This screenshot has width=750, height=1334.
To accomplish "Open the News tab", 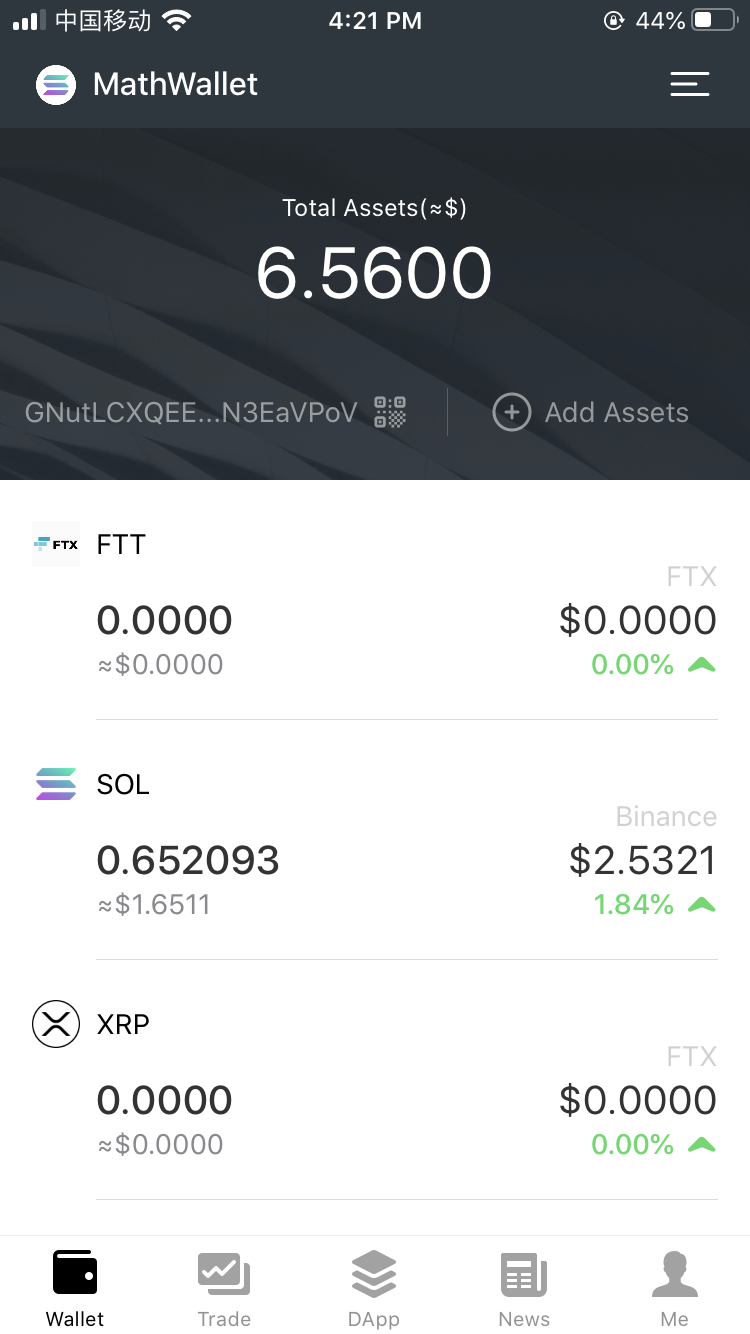I will pos(524,1288).
